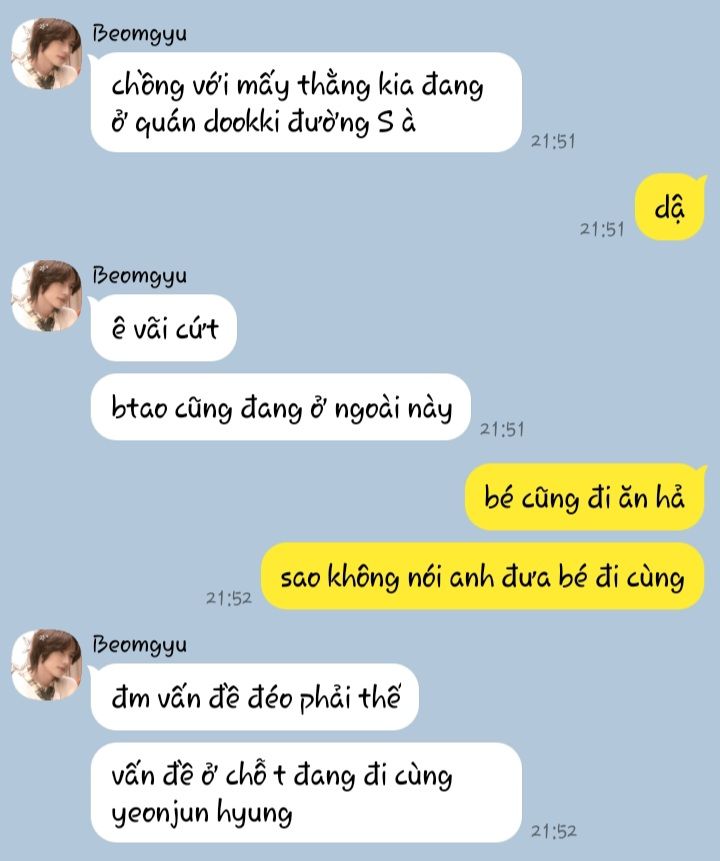Open Beomgyu's avatar beside the 'chồng với mấy thằng' message

click(46, 54)
